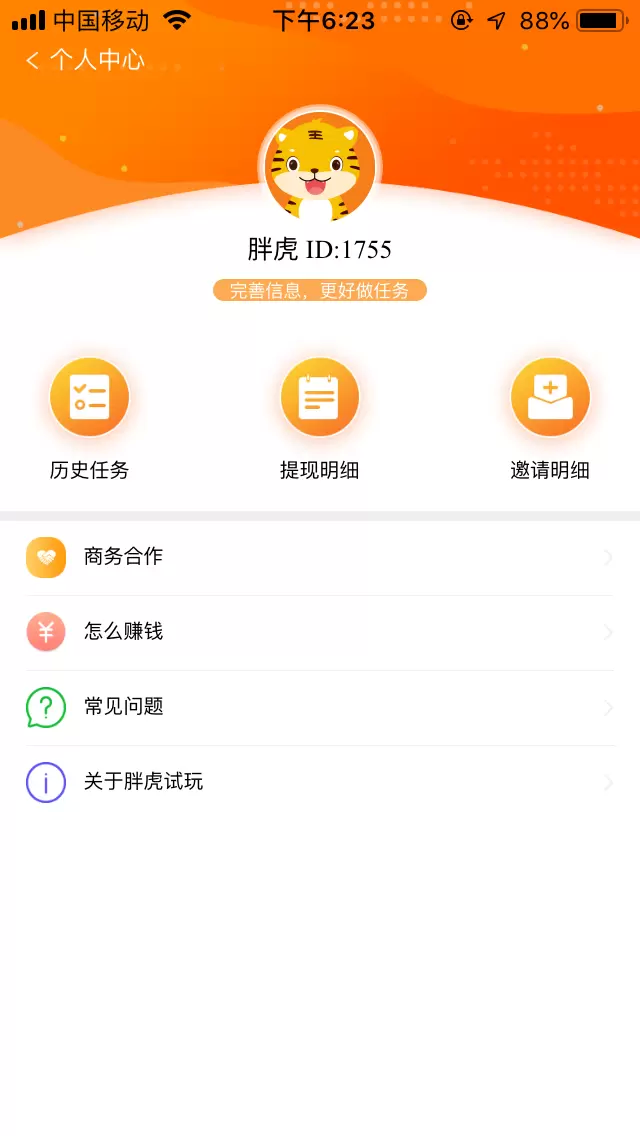Select the 怎么赚钱 row
This screenshot has height=1136, width=640.
coord(320,633)
